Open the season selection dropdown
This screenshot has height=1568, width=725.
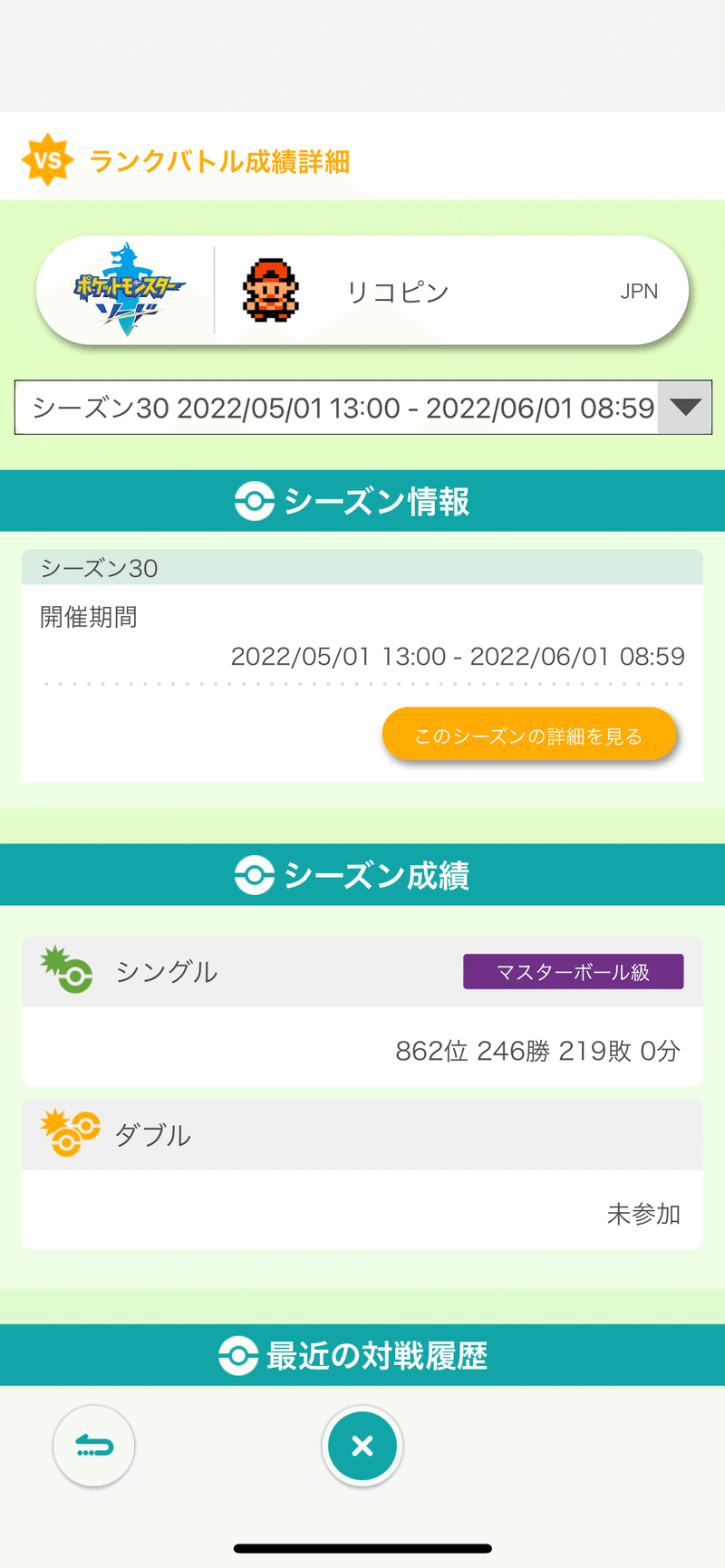(x=362, y=408)
